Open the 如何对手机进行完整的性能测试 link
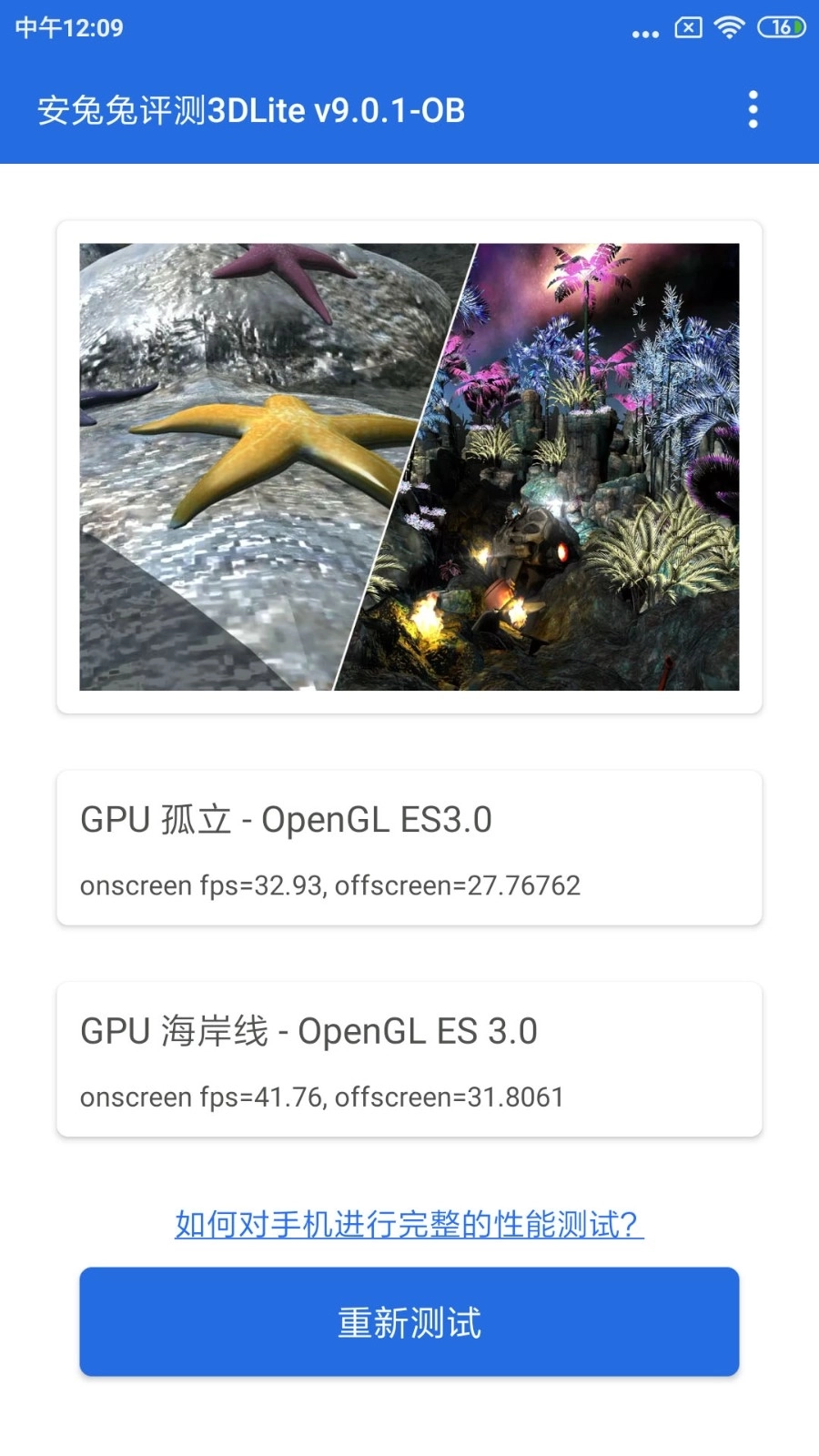The height and width of the screenshot is (1456, 819). point(408,1223)
